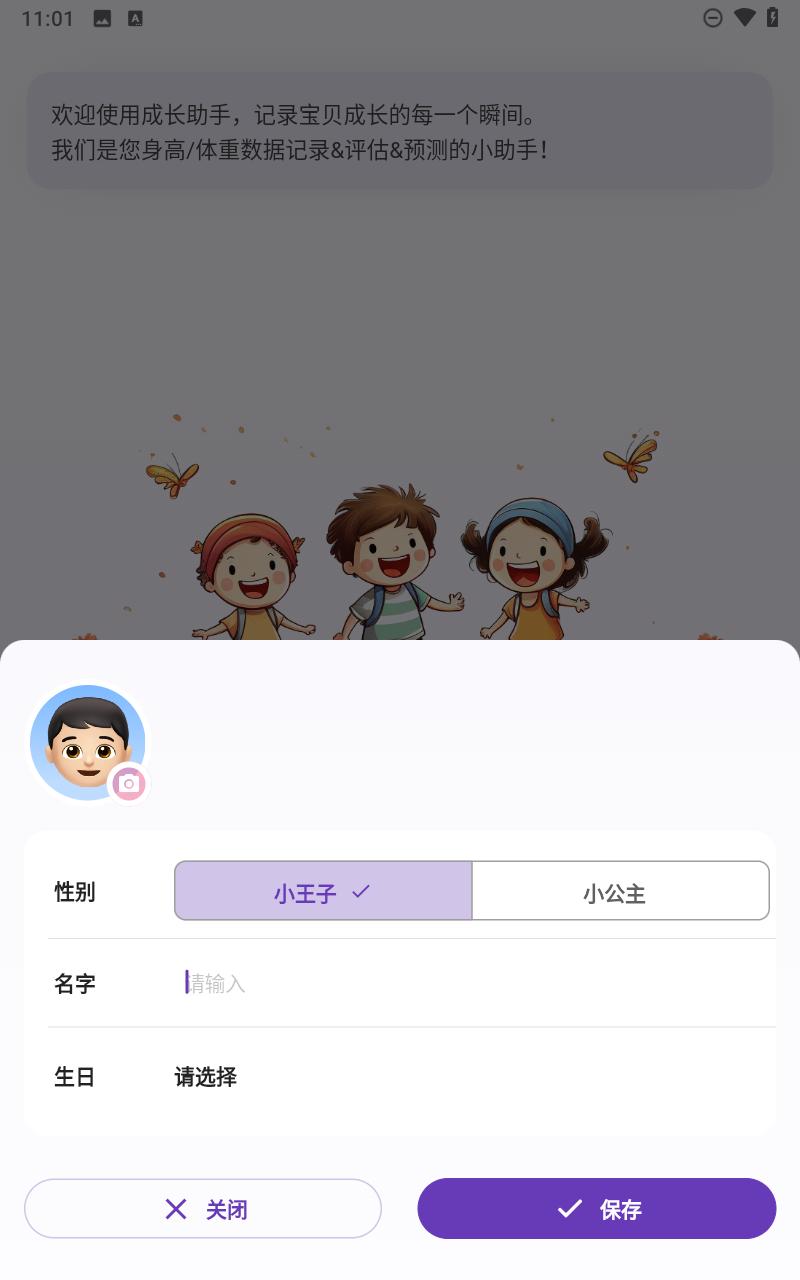Tap the baby avatar picture

88,742
